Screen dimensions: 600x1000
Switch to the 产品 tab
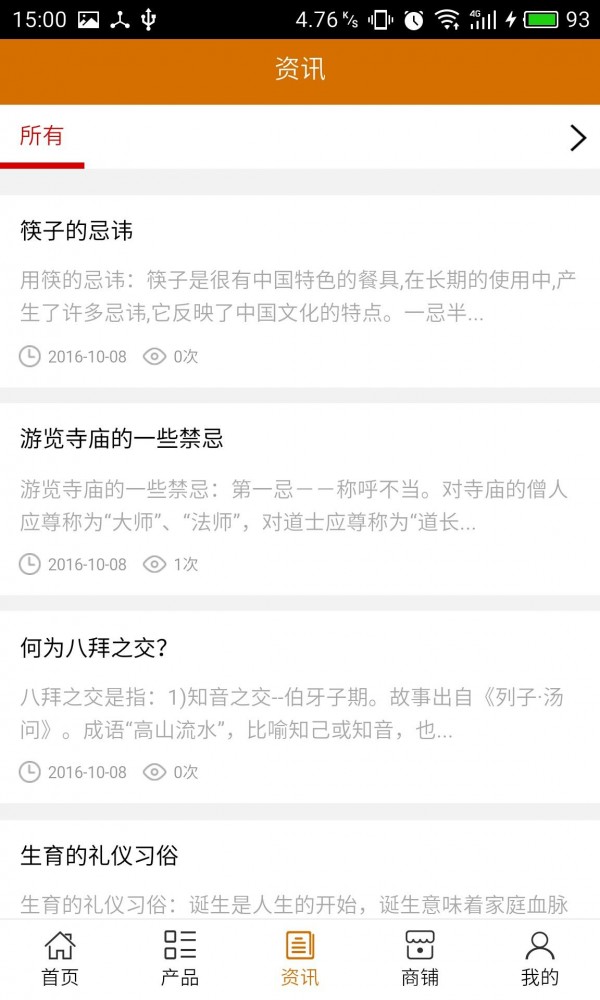180,958
